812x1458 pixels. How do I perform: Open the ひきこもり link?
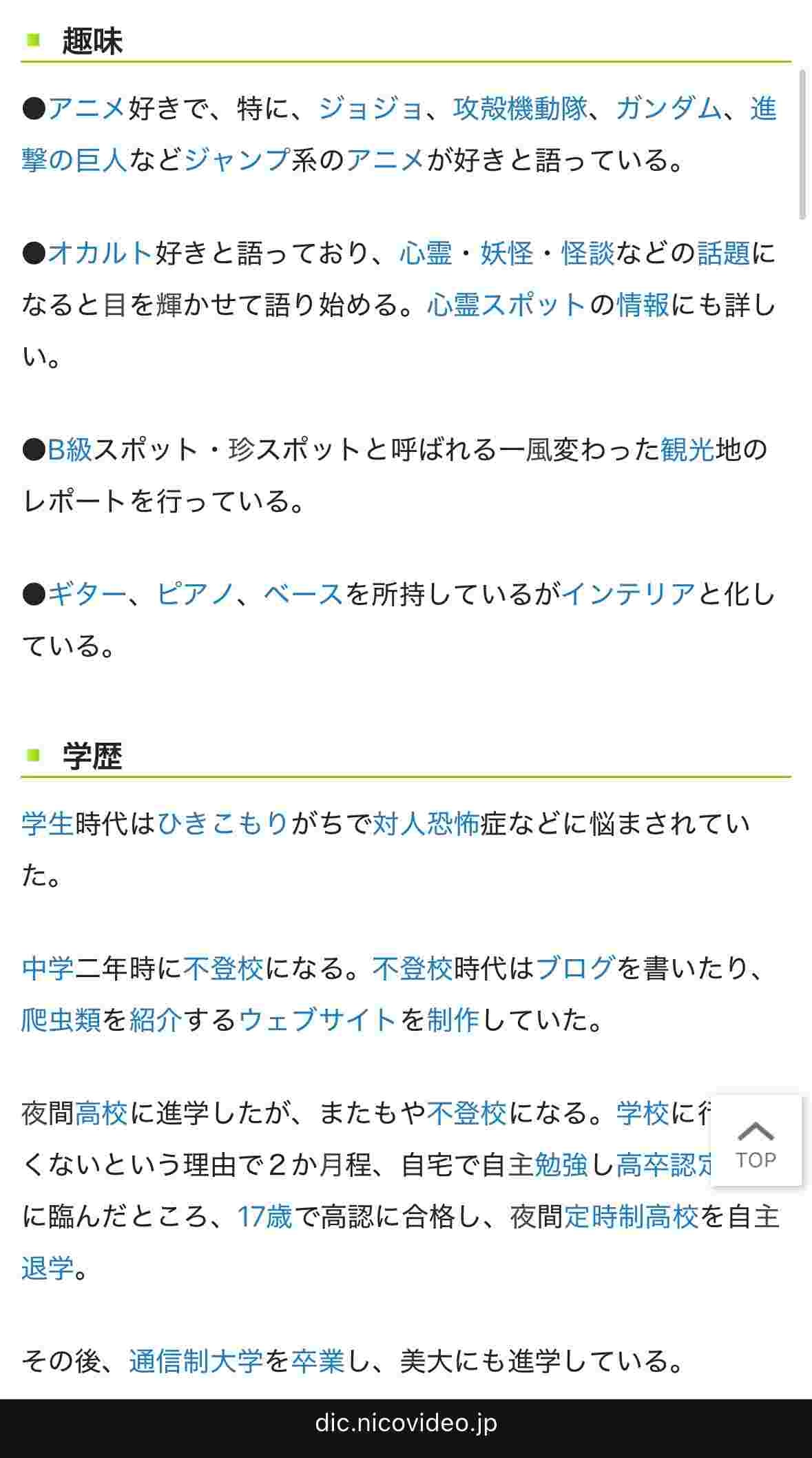[223, 823]
